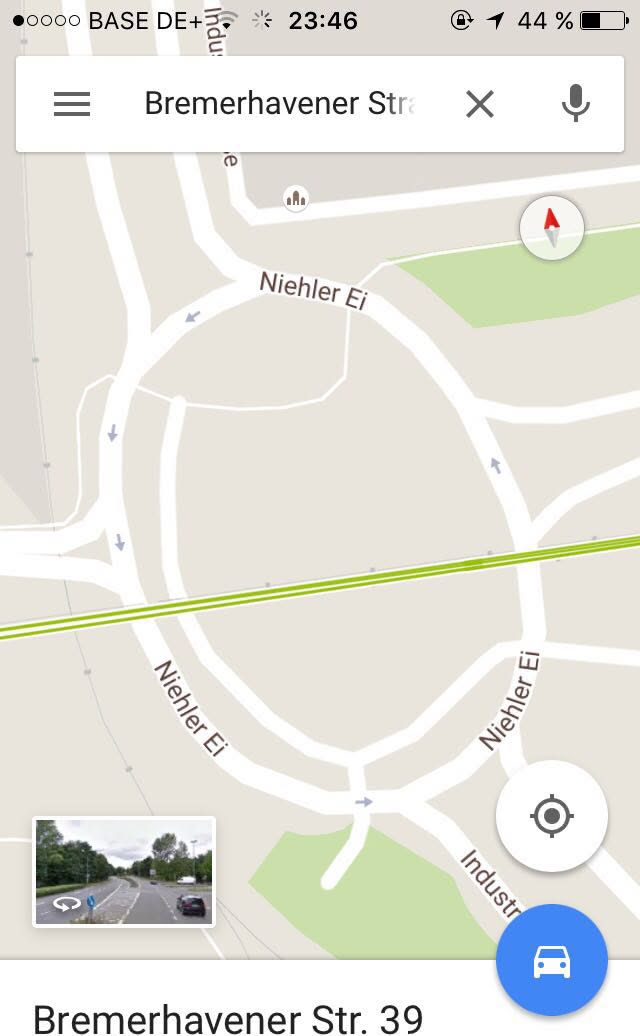This screenshot has width=640, height=1036.
Task: Start voice search with microphone
Action: tap(575, 104)
